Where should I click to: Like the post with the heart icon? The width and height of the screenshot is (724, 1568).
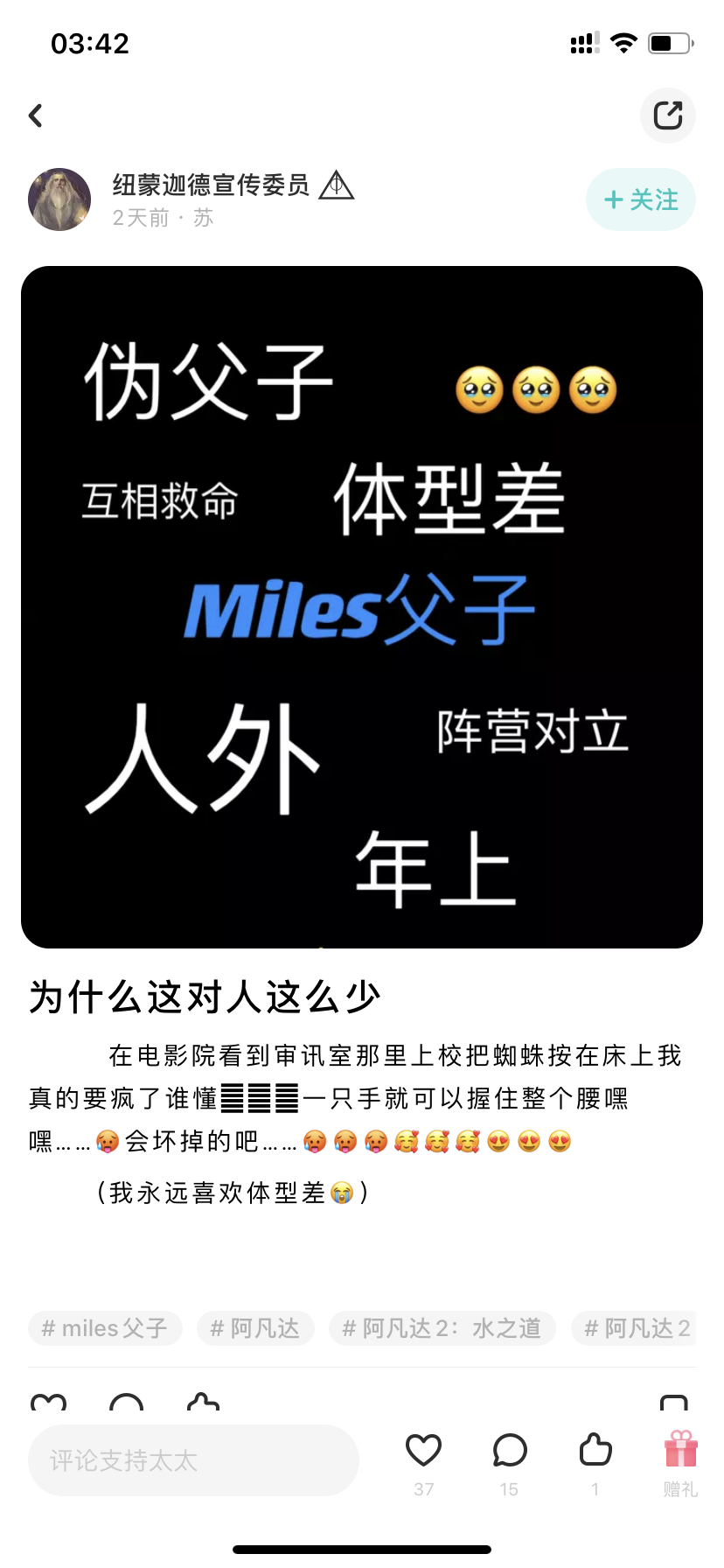pyautogui.click(x=424, y=1451)
